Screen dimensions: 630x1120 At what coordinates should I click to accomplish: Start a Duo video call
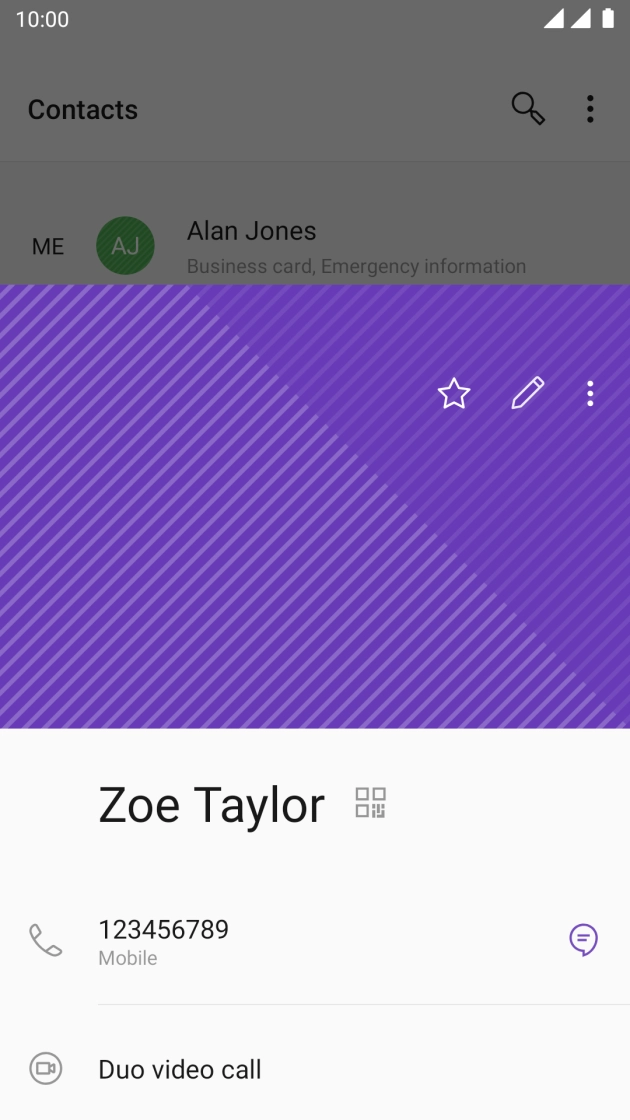pos(180,1069)
